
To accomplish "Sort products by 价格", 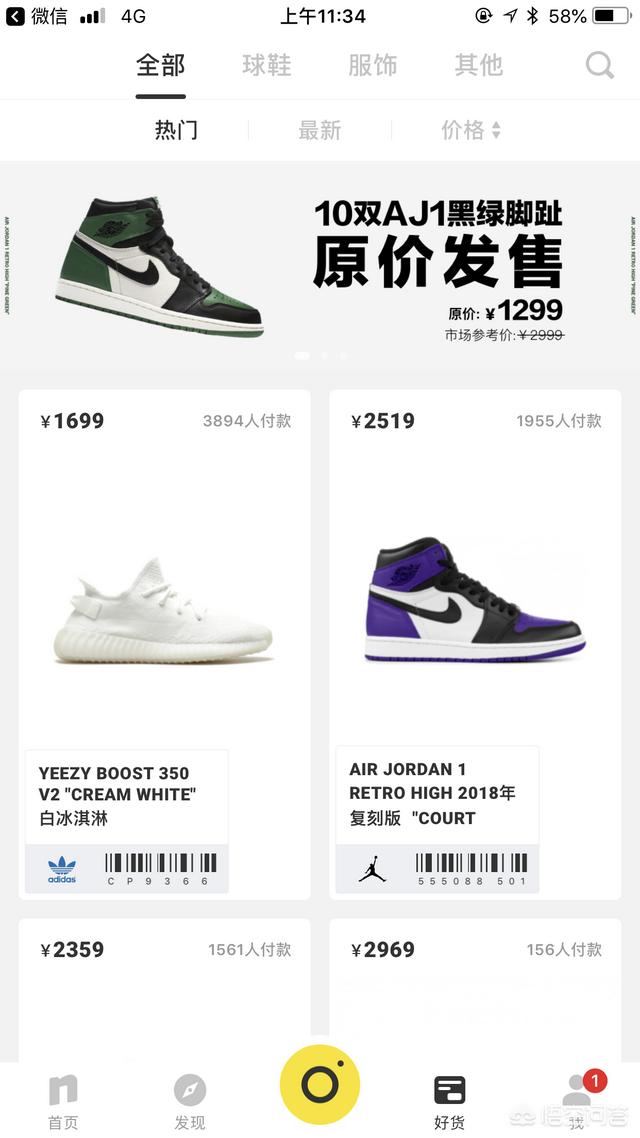I will pos(471,131).
